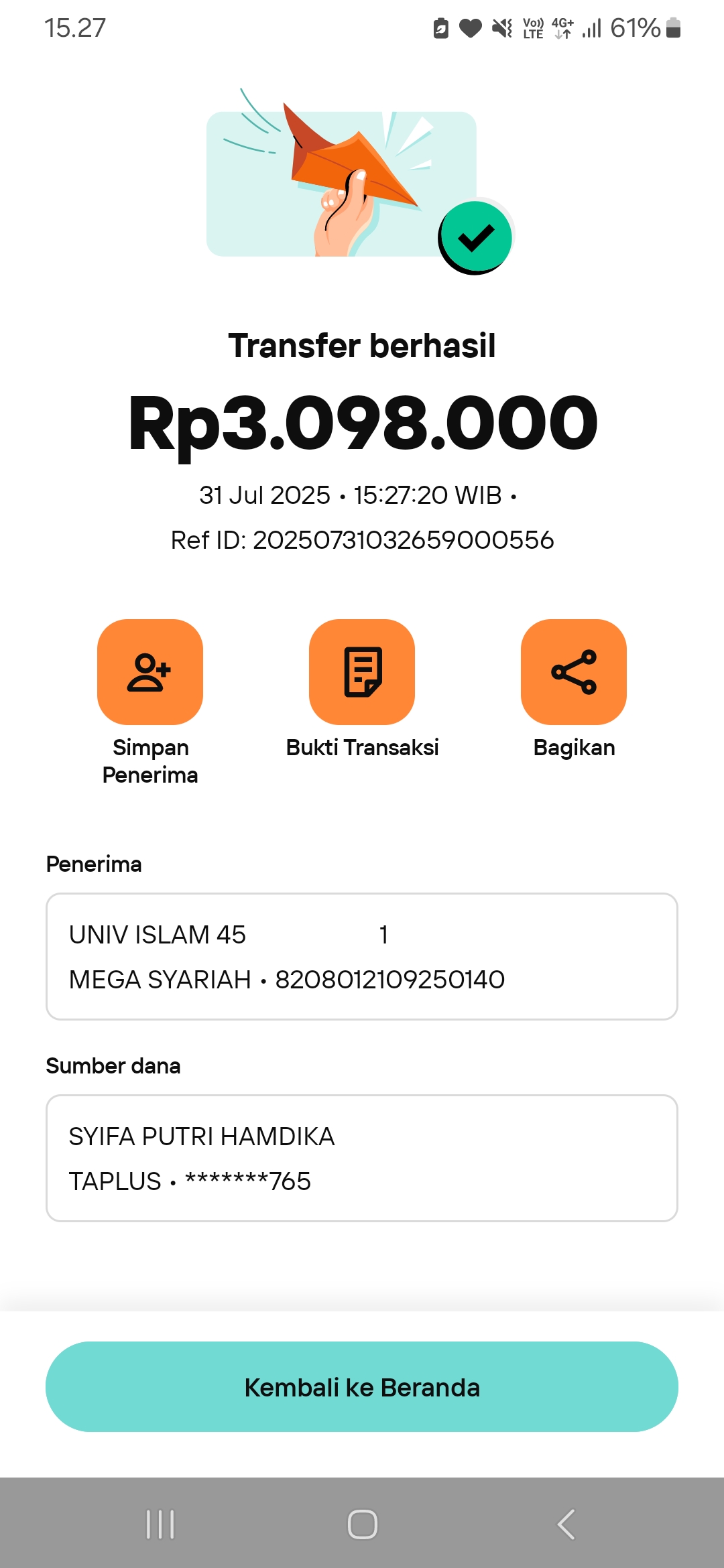Tap Kembali ke Beranda button
The image size is (724, 1568).
362,1386
